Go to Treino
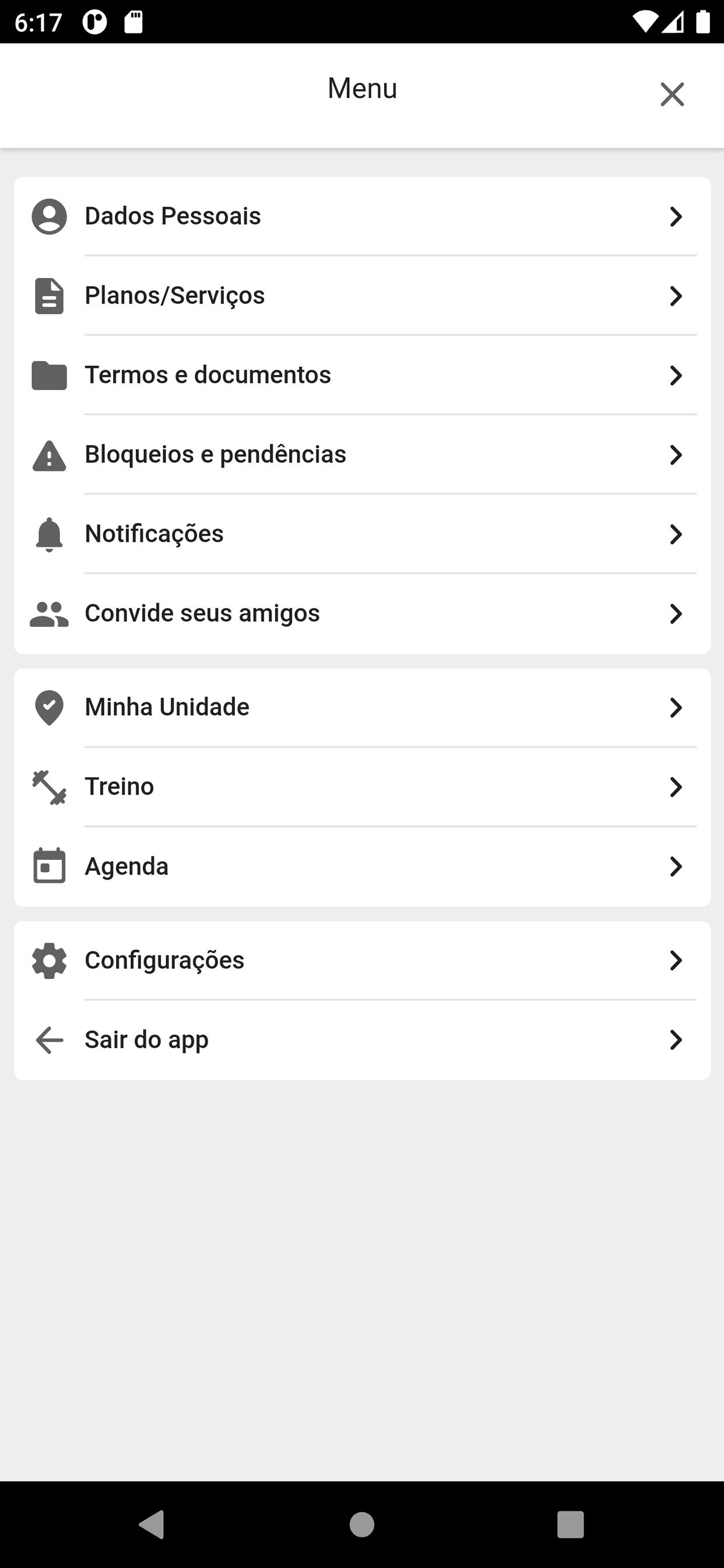This screenshot has height=1568, width=724. pos(362,787)
